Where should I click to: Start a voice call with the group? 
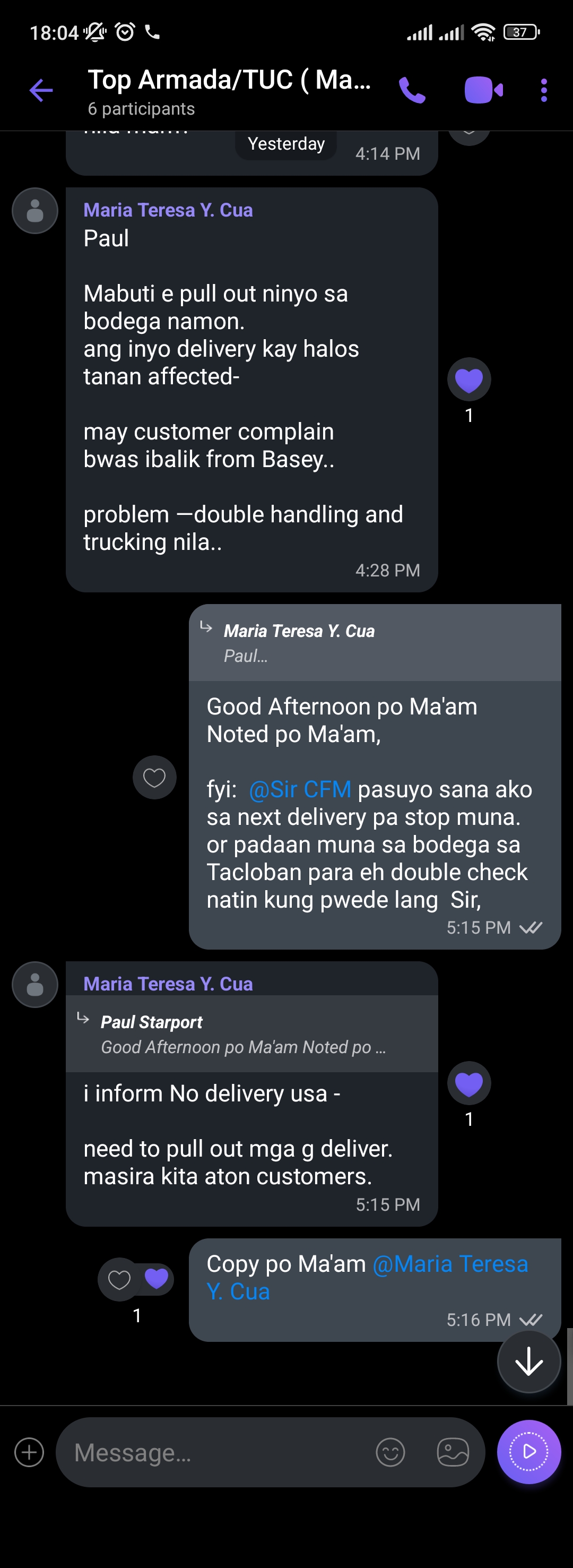[412, 90]
